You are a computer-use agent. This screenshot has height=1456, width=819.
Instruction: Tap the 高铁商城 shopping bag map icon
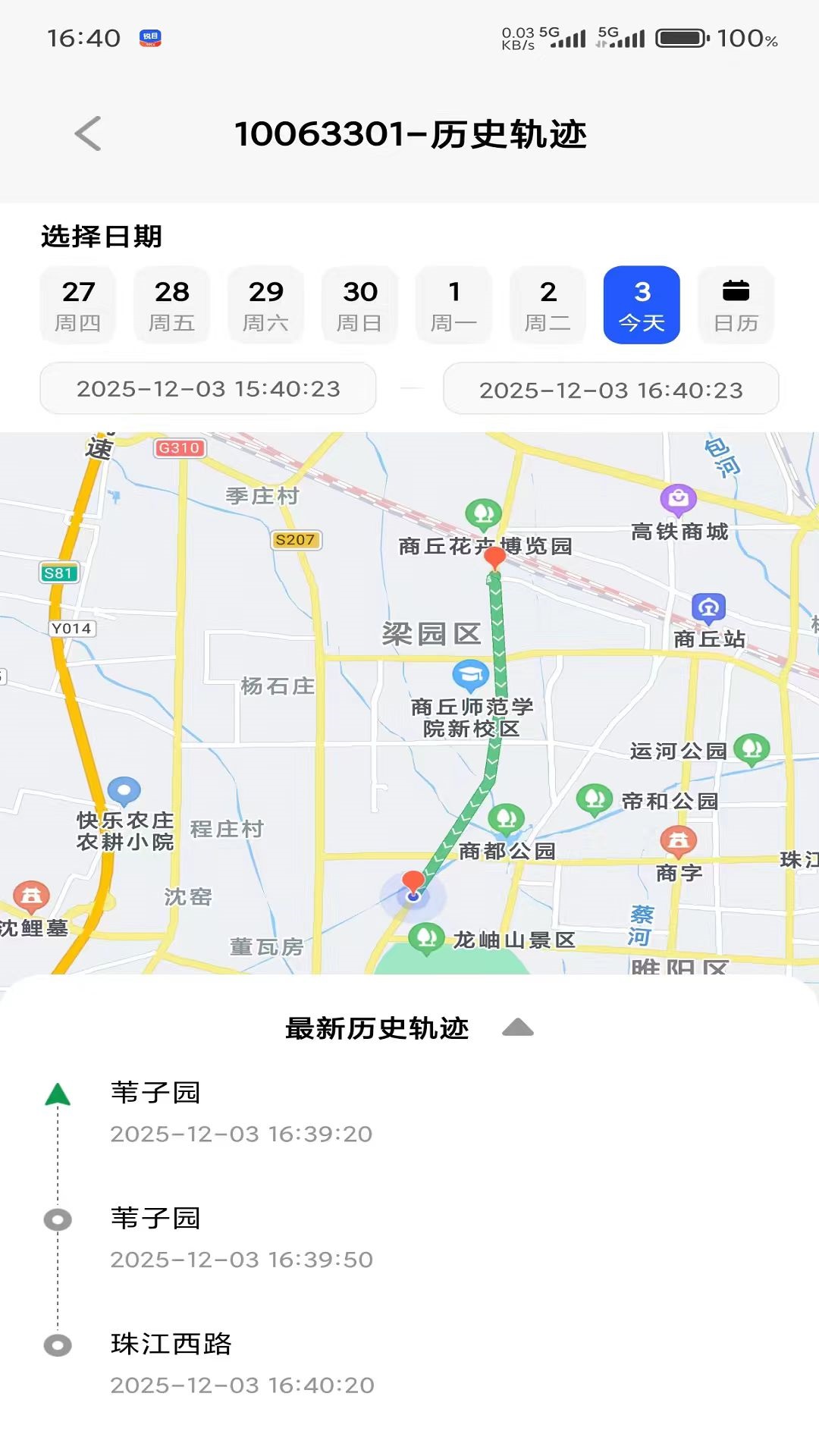point(677,500)
